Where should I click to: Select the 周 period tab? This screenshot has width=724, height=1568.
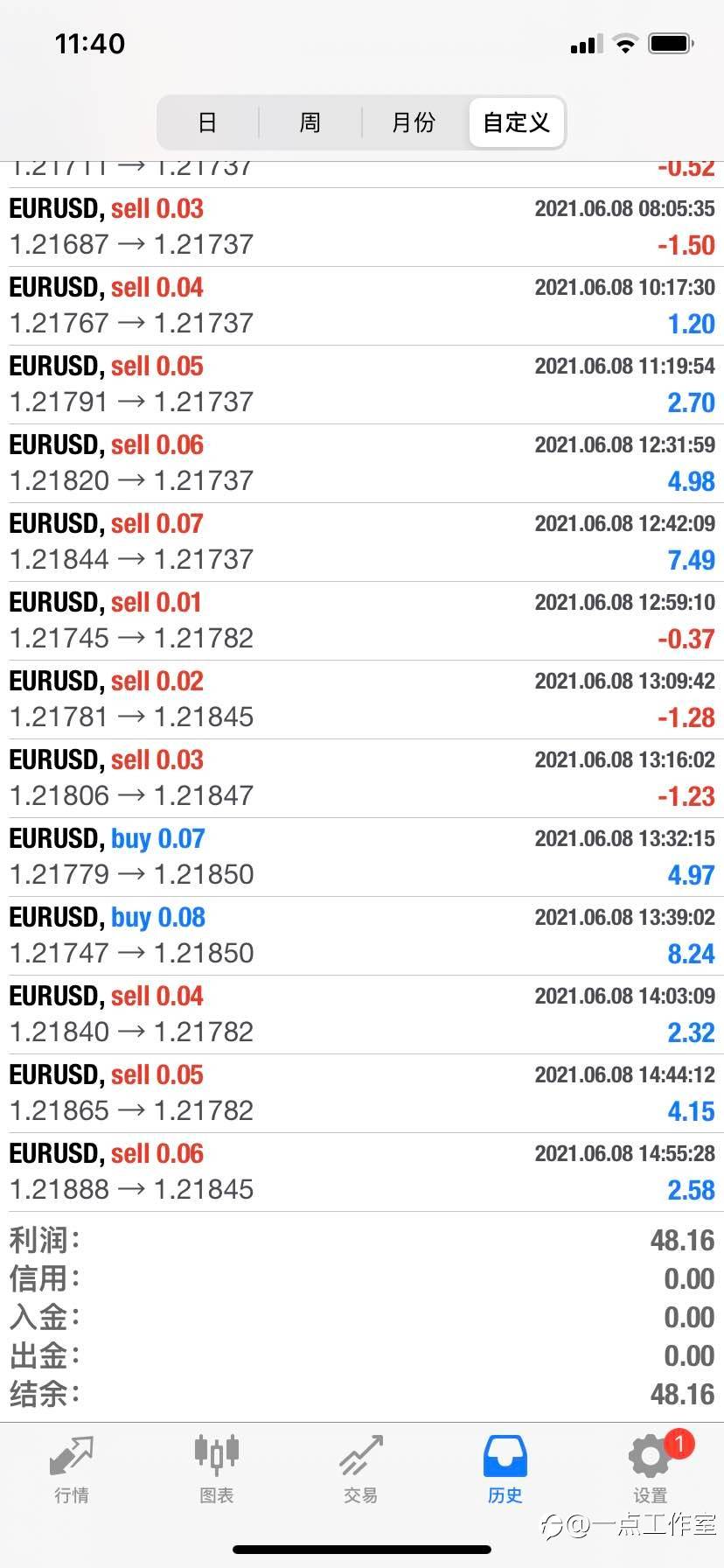[310, 122]
